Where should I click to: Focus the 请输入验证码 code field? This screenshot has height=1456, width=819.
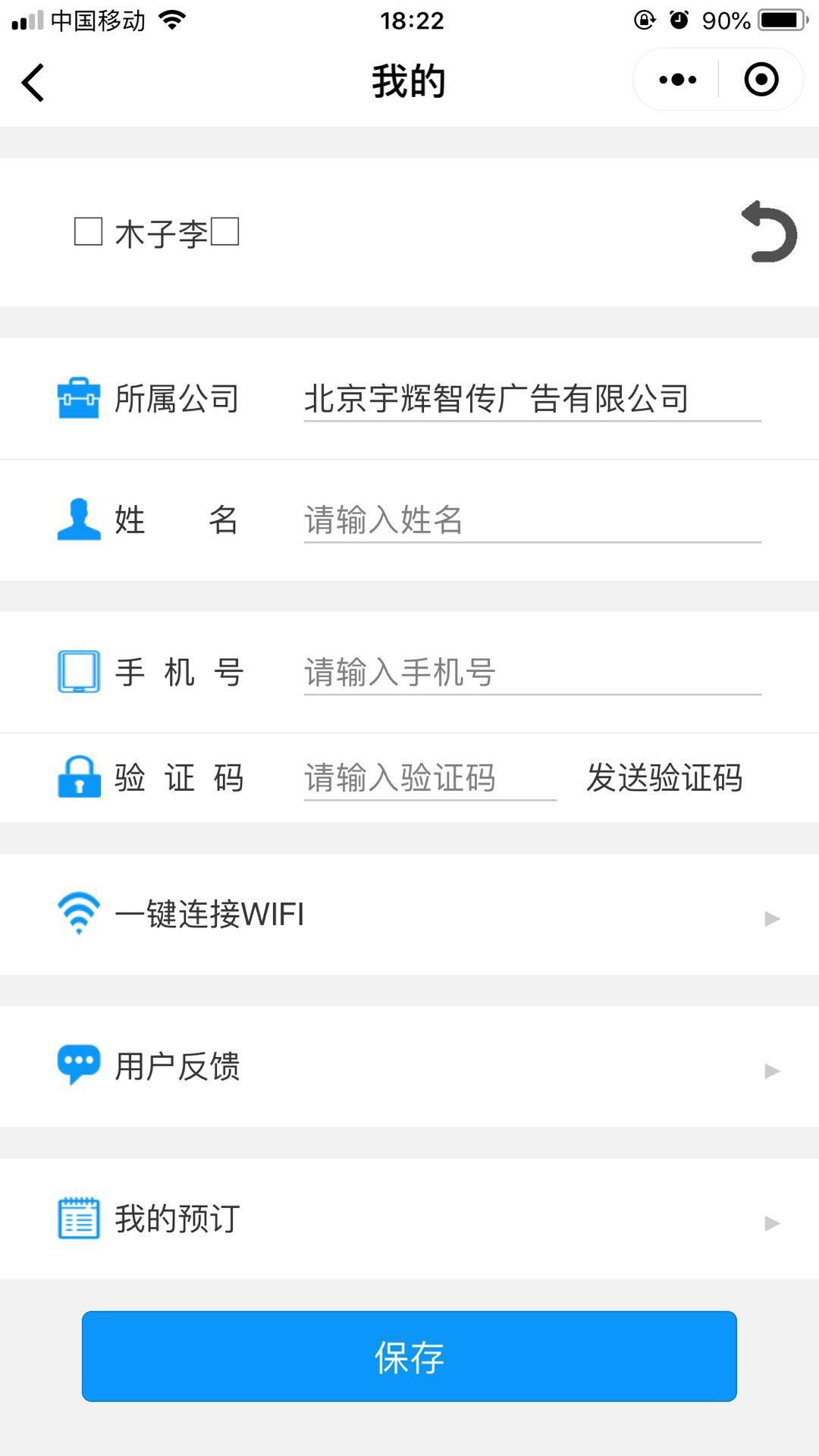click(x=430, y=778)
